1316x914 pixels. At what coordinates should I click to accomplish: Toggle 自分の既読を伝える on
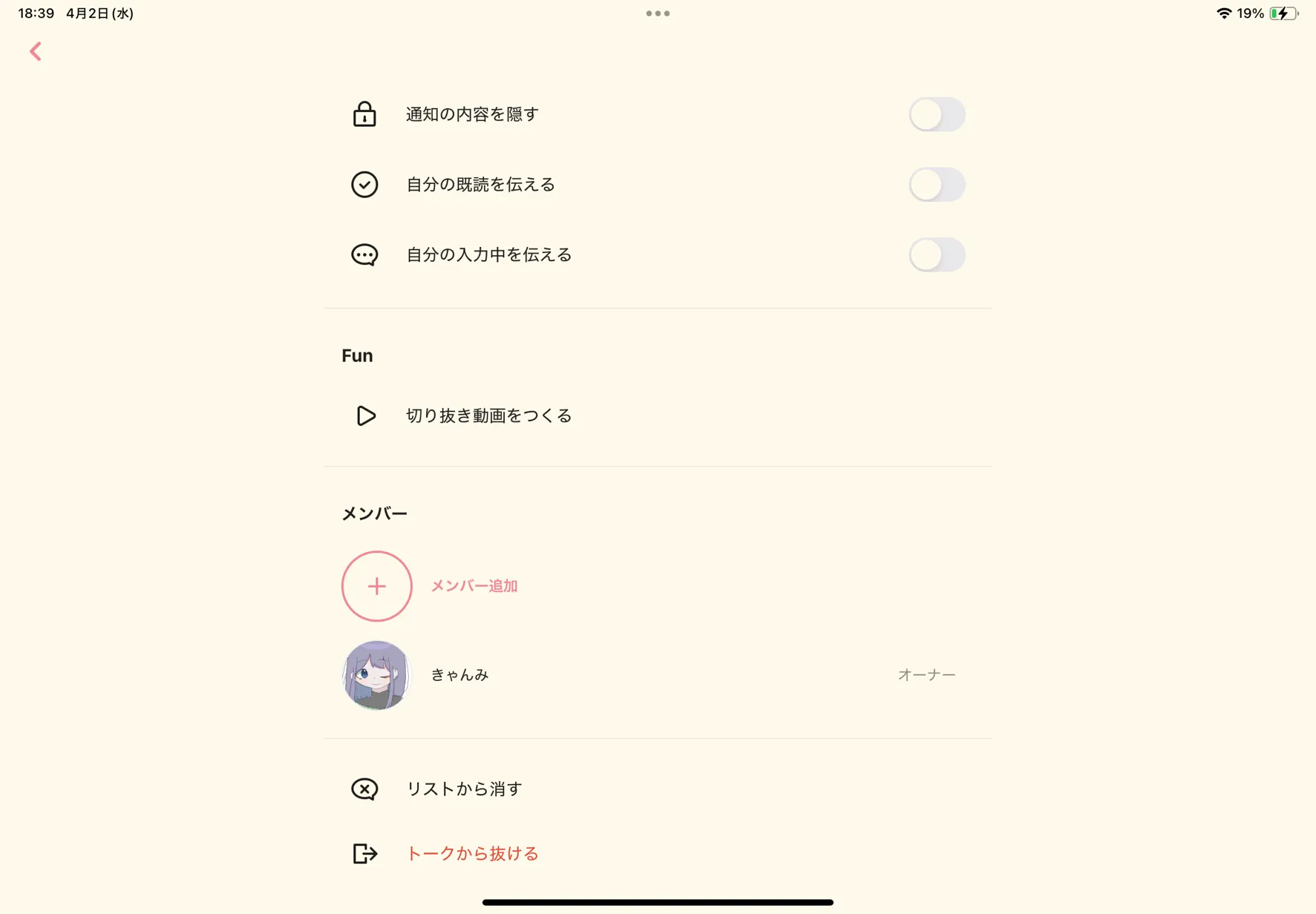(x=937, y=185)
